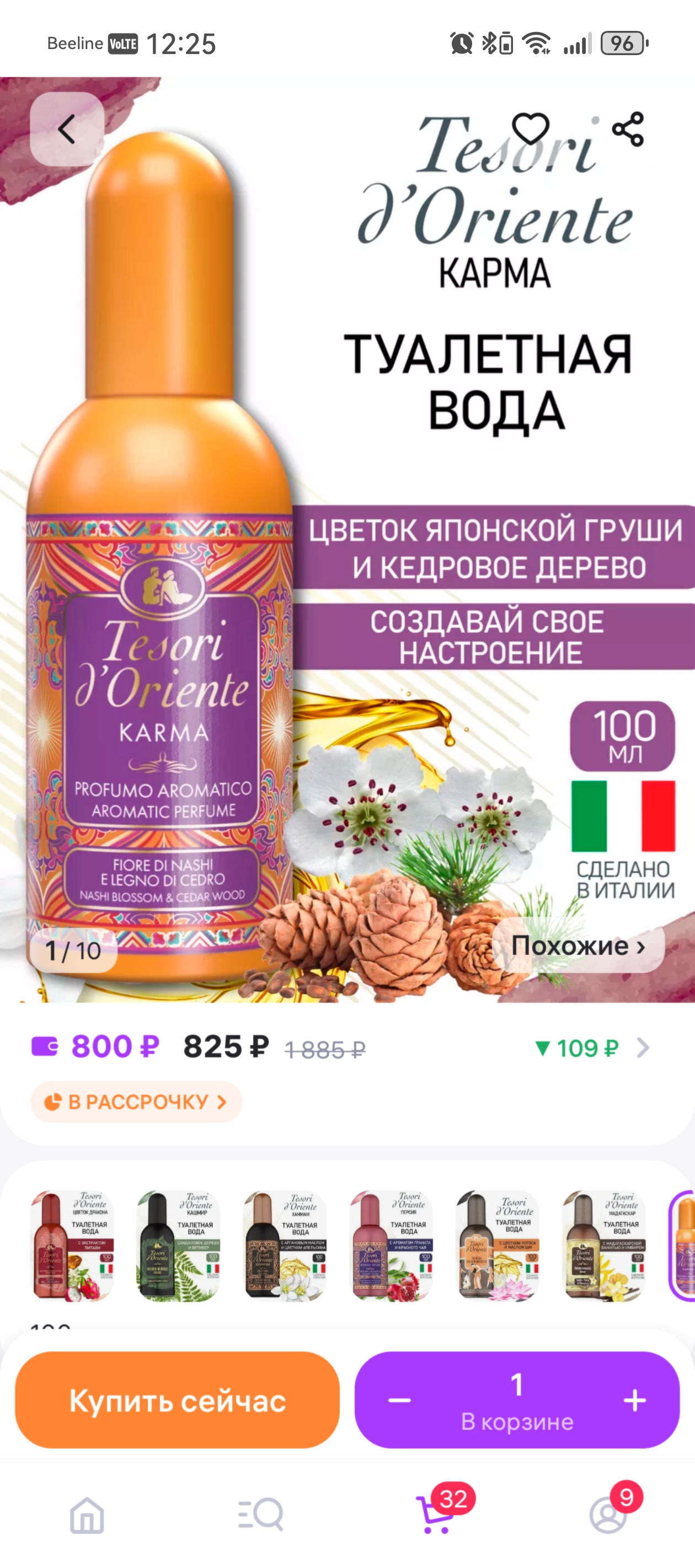Open similar items via Похожие

point(578,946)
